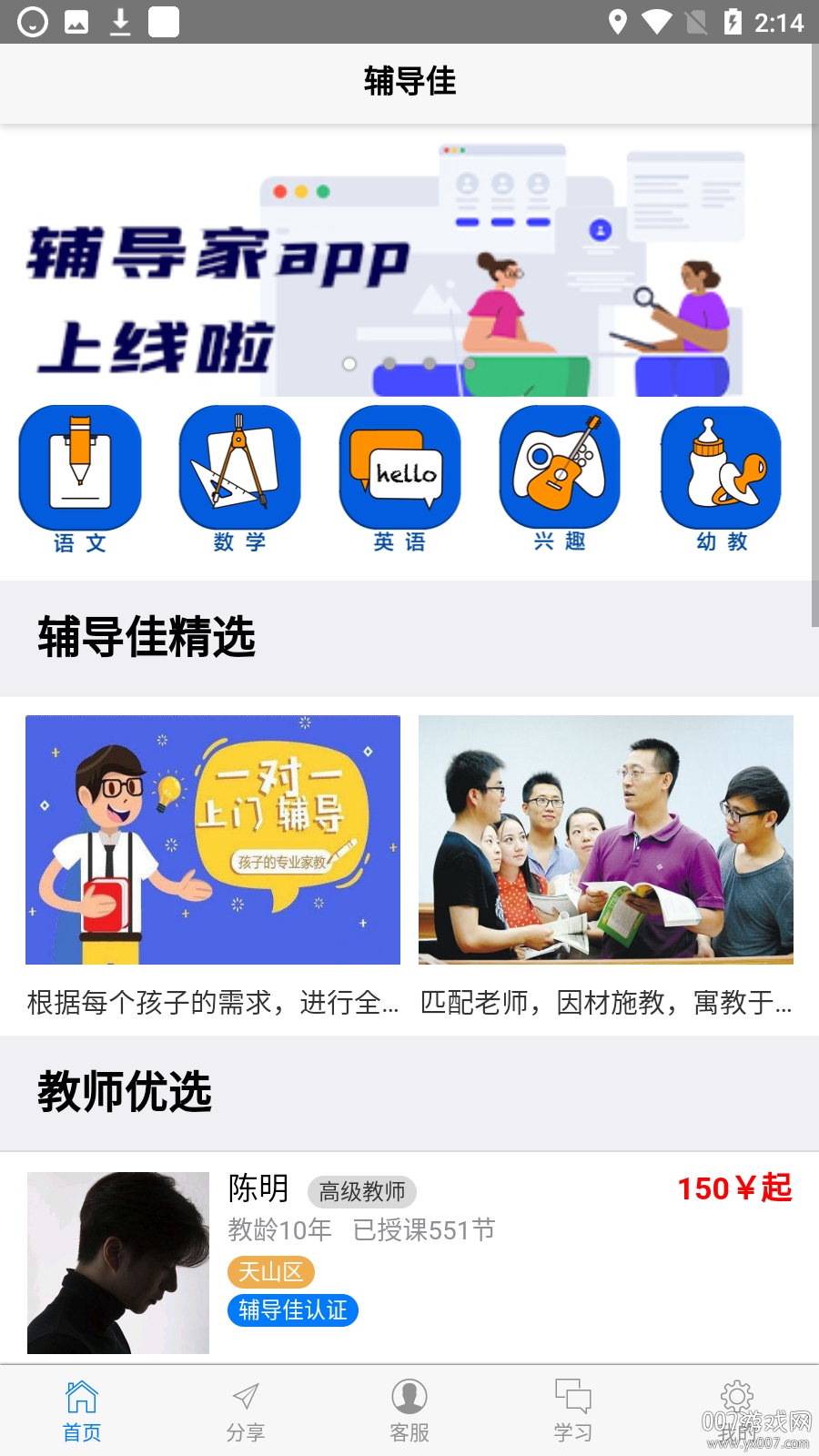Tap the 辅导佳认证 certification badge
819x1456 pixels.
click(292, 1310)
